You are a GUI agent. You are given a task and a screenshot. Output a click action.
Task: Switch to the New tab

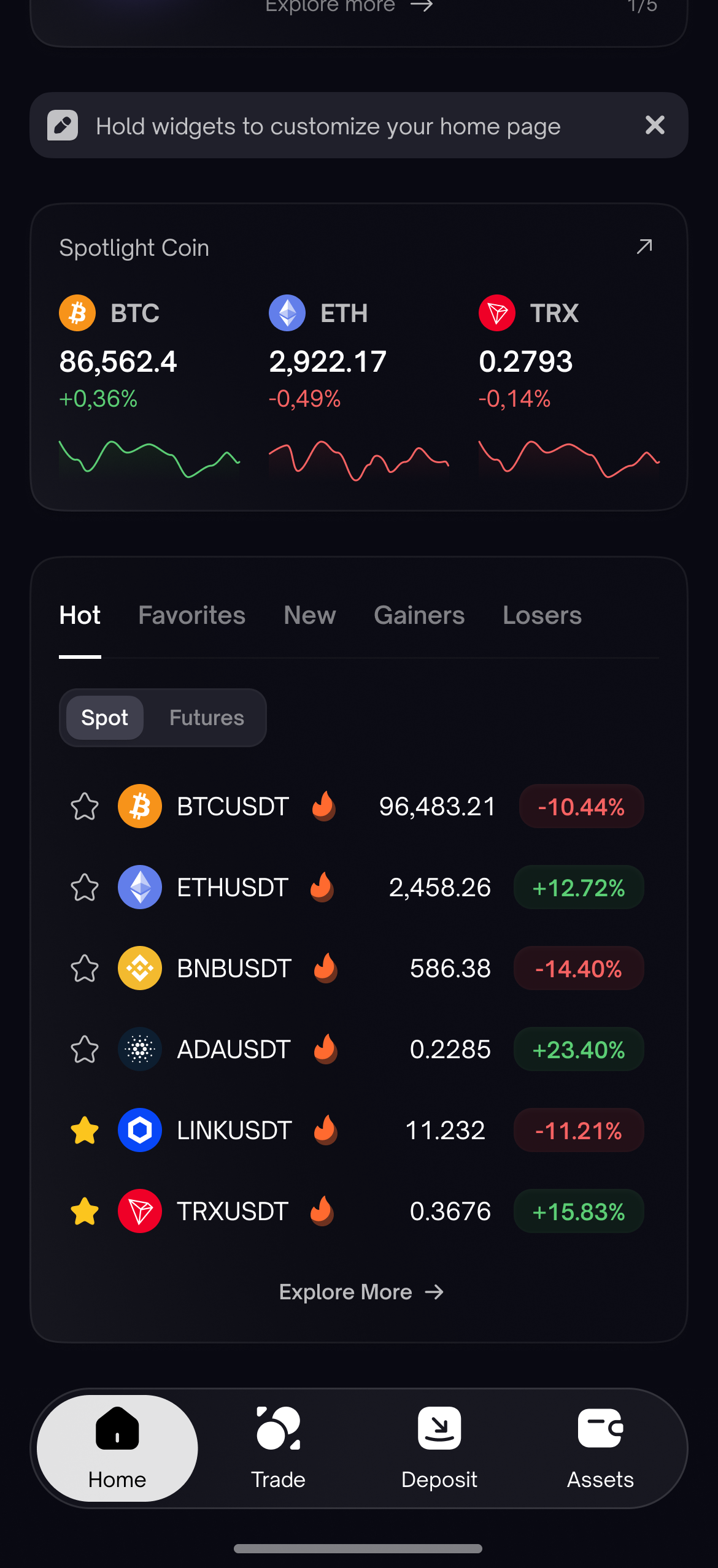click(310, 615)
